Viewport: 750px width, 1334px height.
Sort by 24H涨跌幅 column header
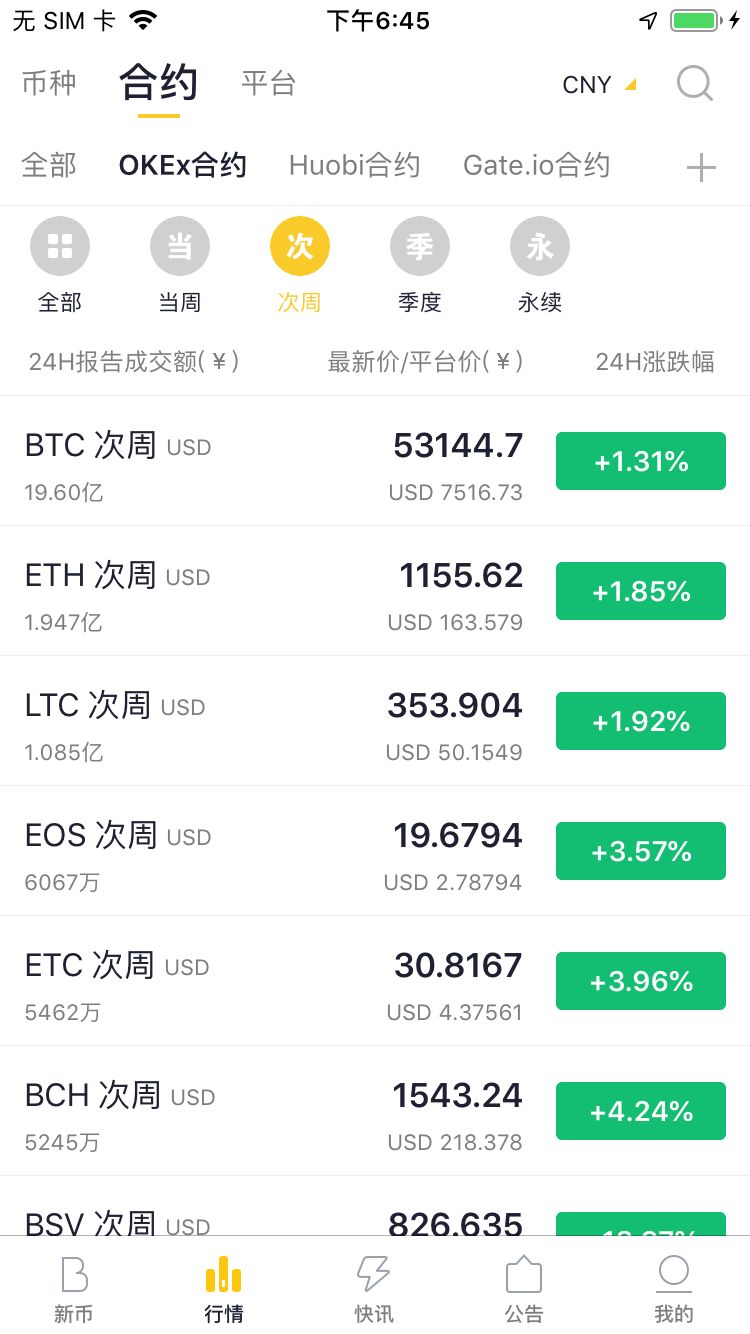click(x=655, y=362)
